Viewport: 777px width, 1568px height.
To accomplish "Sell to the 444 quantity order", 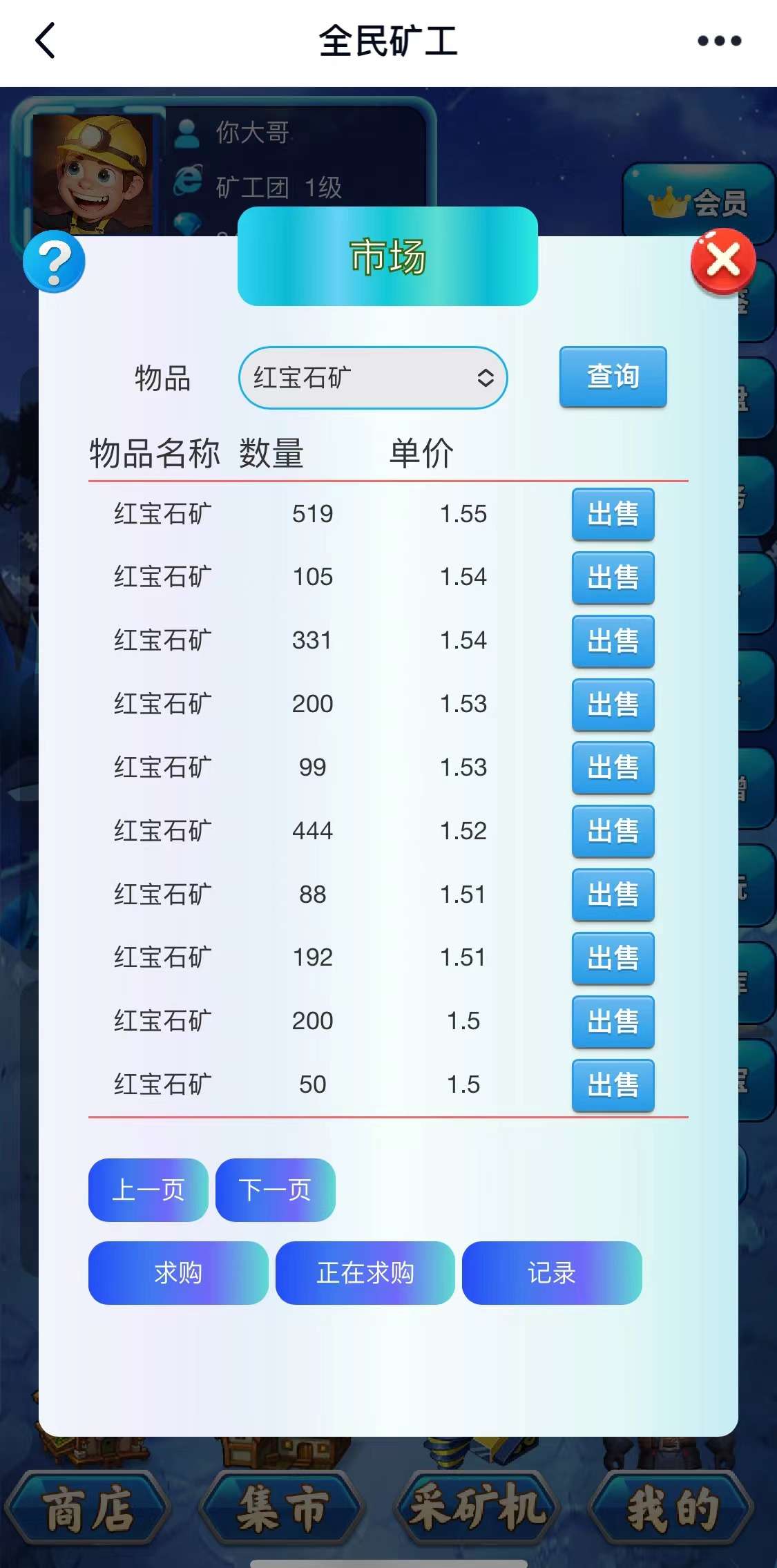I will point(613,832).
